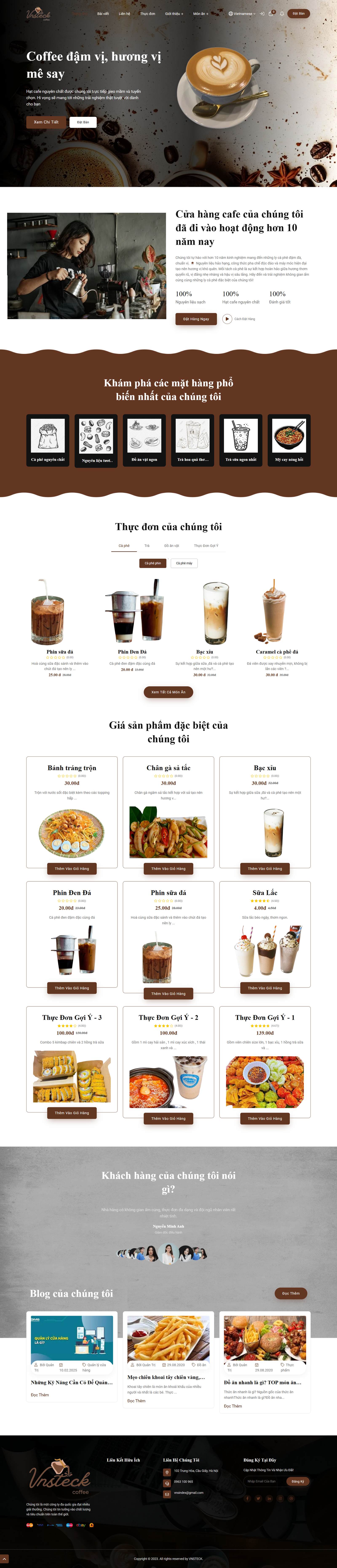The image size is (337, 1568).
Task: Select the Cà phê máy filter chip
Action: pyautogui.click(x=184, y=563)
